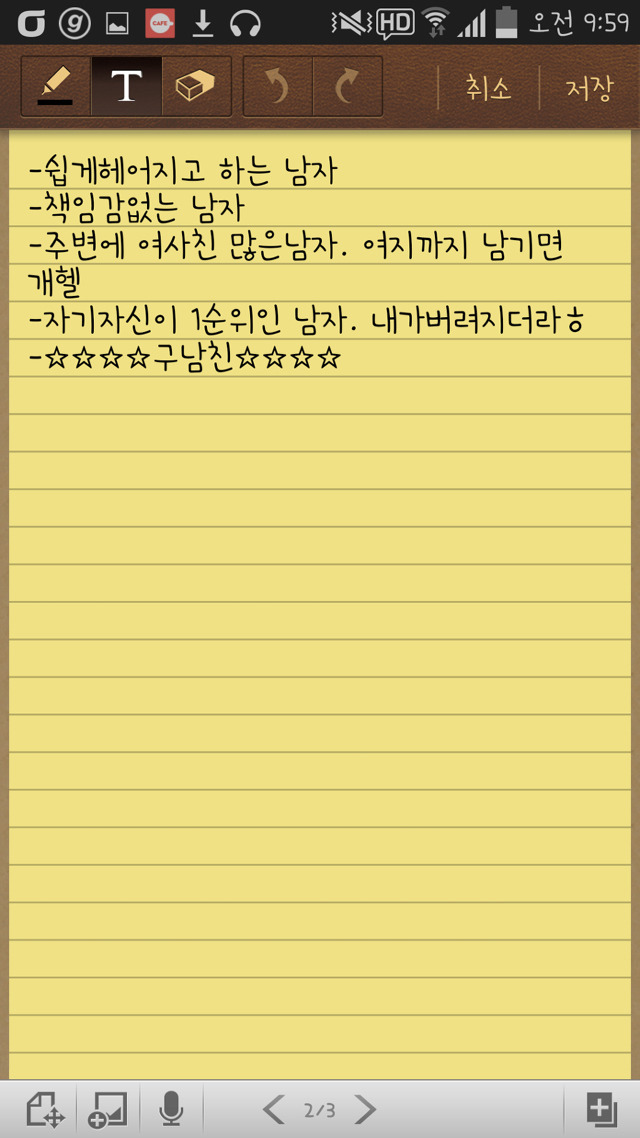Add a new page to the note
This screenshot has height=1138, width=640.
tap(599, 1109)
